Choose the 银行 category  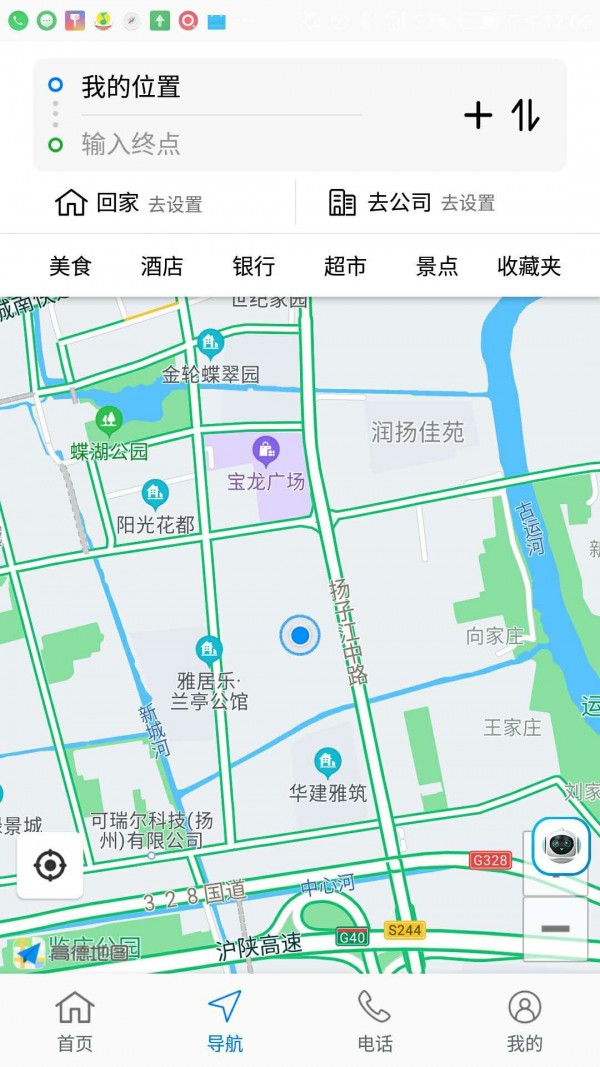254,266
